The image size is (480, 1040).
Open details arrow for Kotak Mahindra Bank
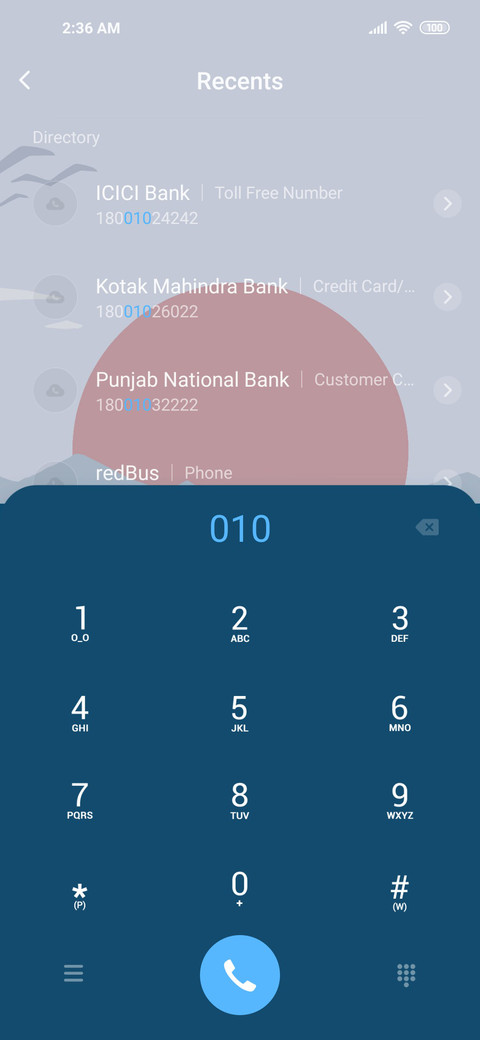coord(448,296)
